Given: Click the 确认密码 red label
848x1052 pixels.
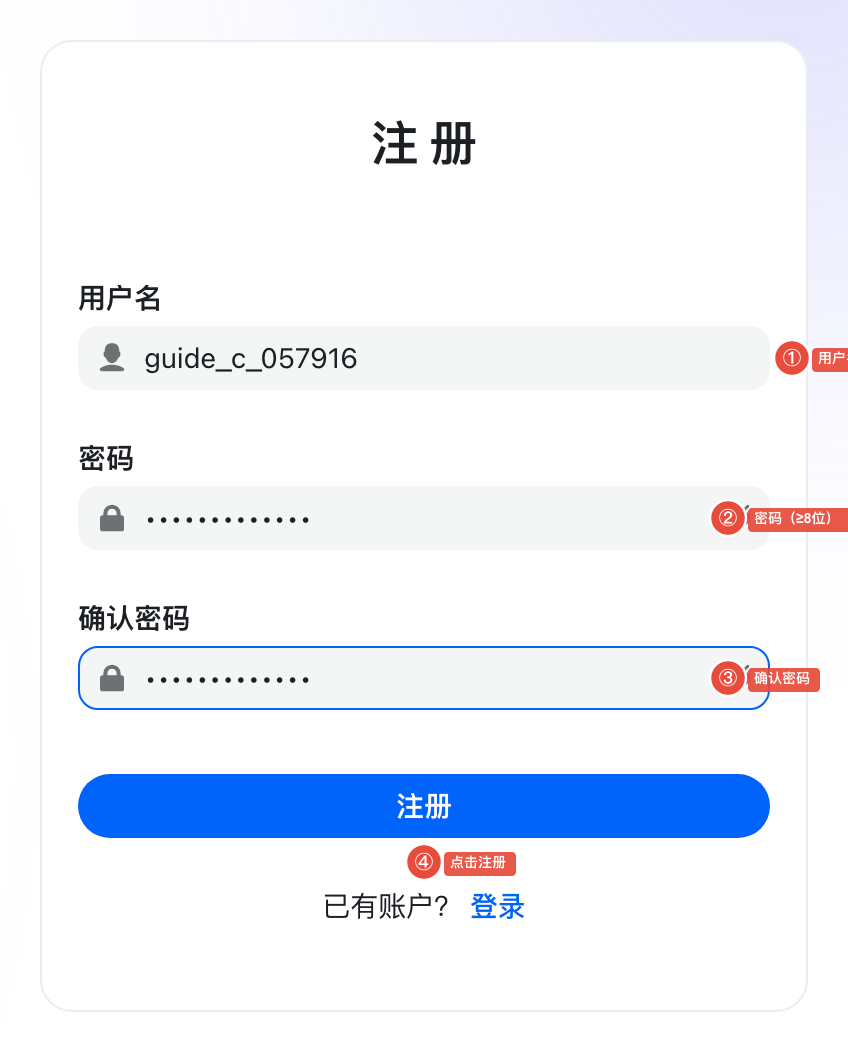Looking at the screenshot, I should pyautogui.click(x=784, y=680).
